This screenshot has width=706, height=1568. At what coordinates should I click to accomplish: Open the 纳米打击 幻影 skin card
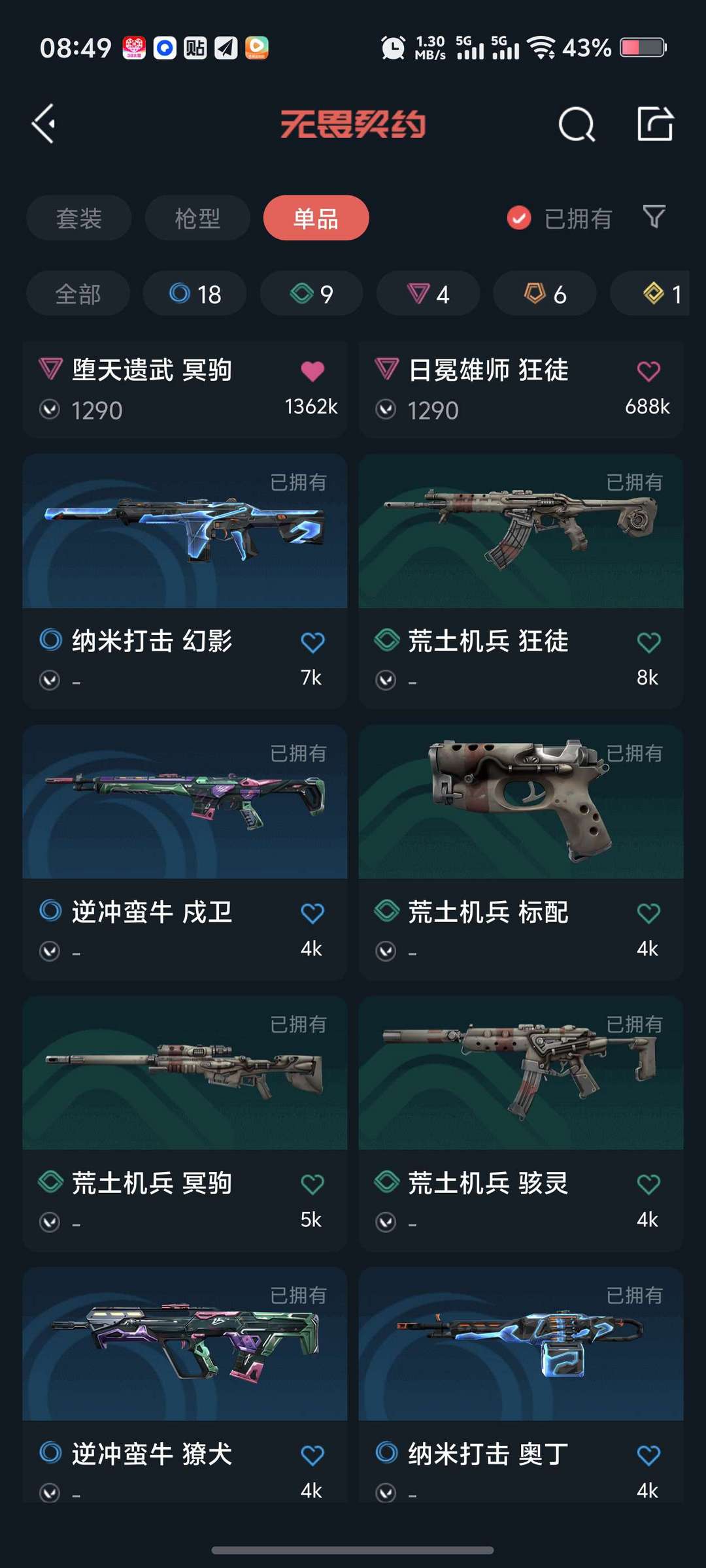(185, 581)
